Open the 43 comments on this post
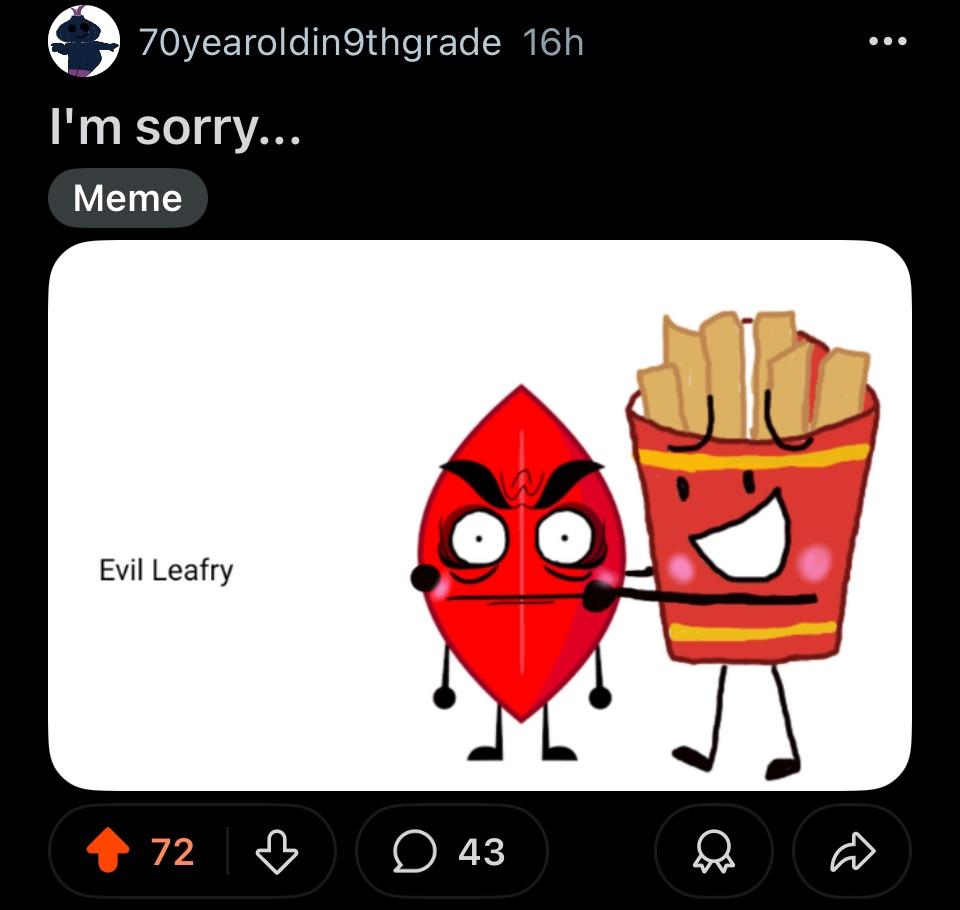 point(451,852)
